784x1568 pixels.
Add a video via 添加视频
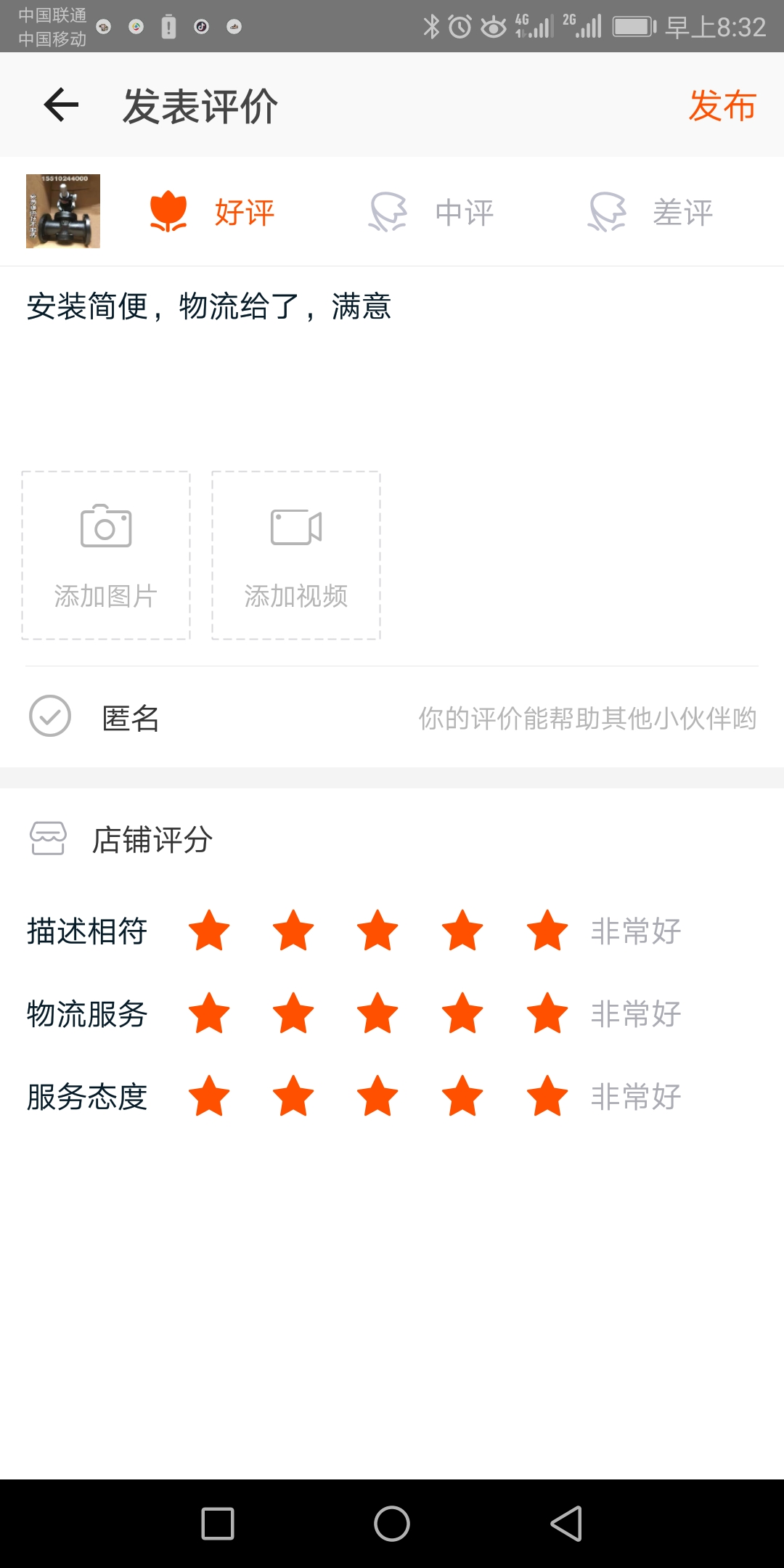(296, 555)
